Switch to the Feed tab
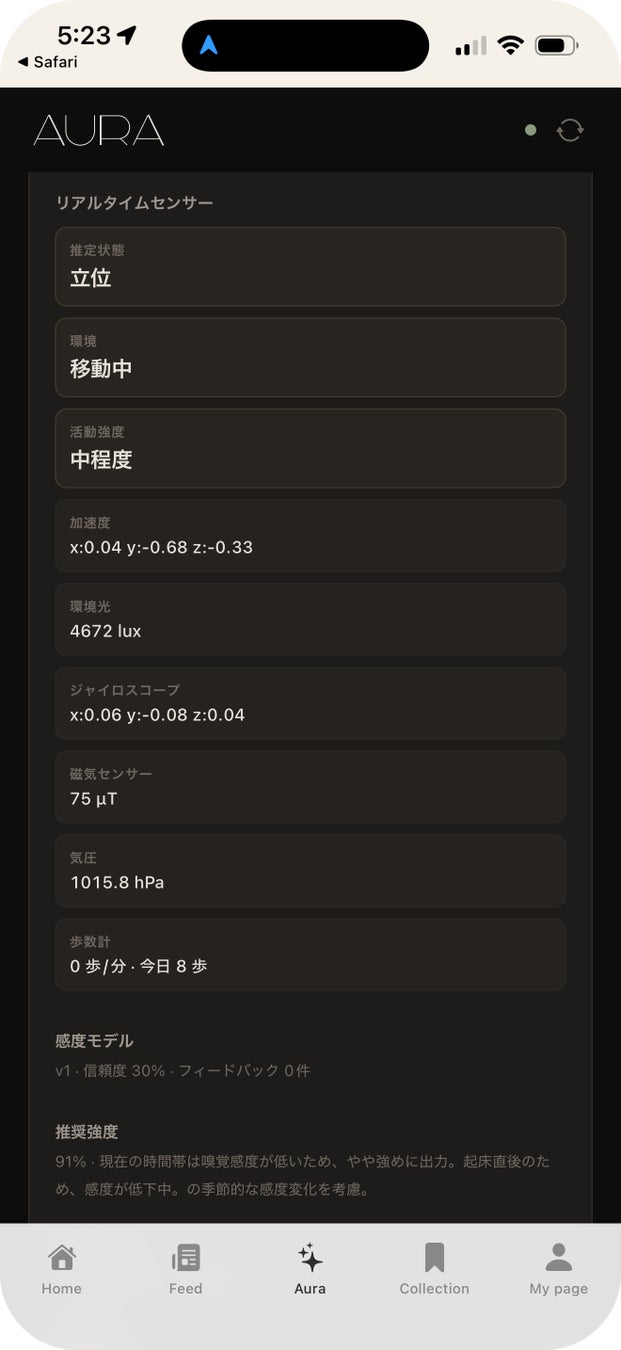Screen dimensions: 621x1350 click(x=186, y=1269)
